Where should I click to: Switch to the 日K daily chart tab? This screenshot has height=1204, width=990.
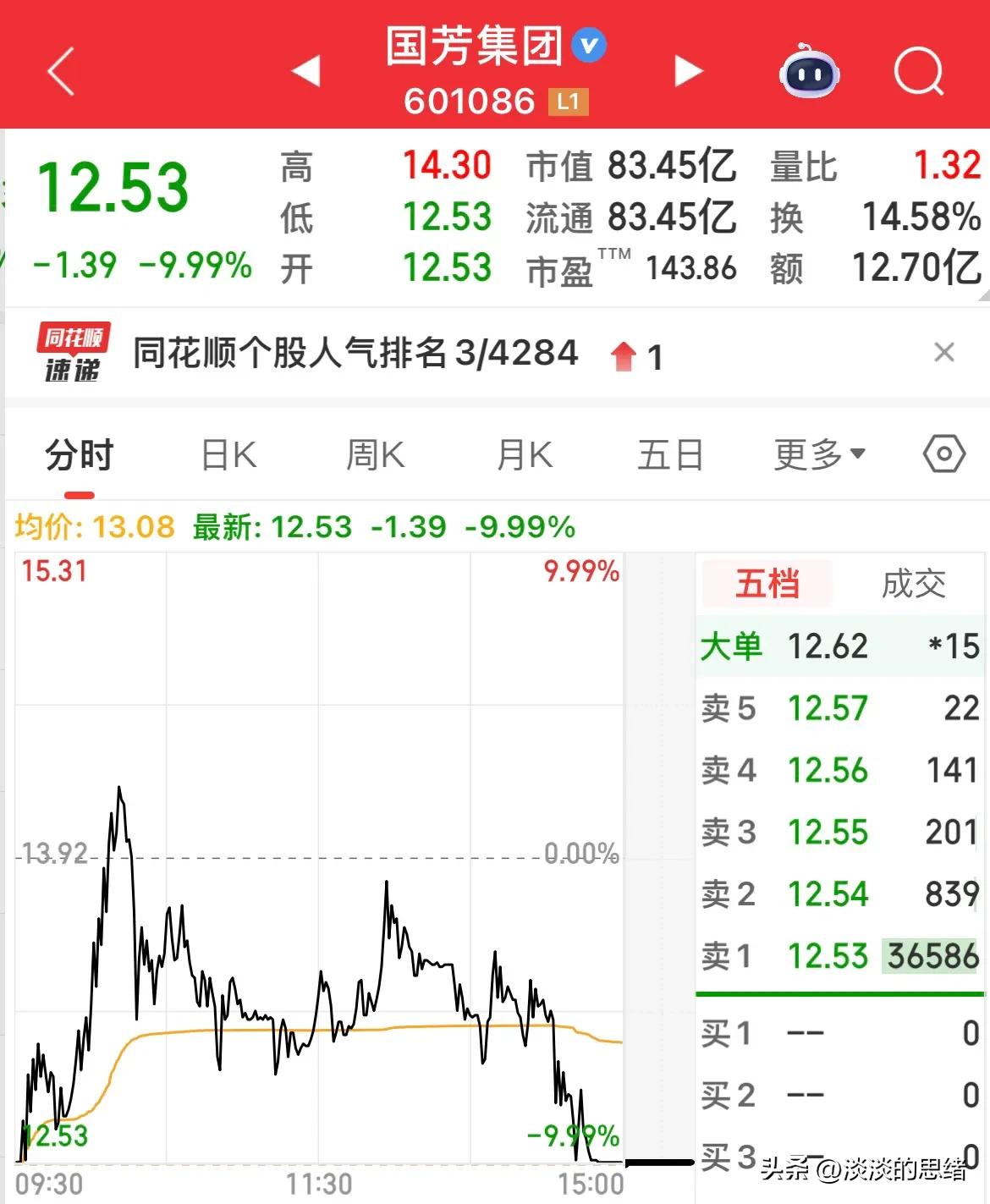point(227,454)
